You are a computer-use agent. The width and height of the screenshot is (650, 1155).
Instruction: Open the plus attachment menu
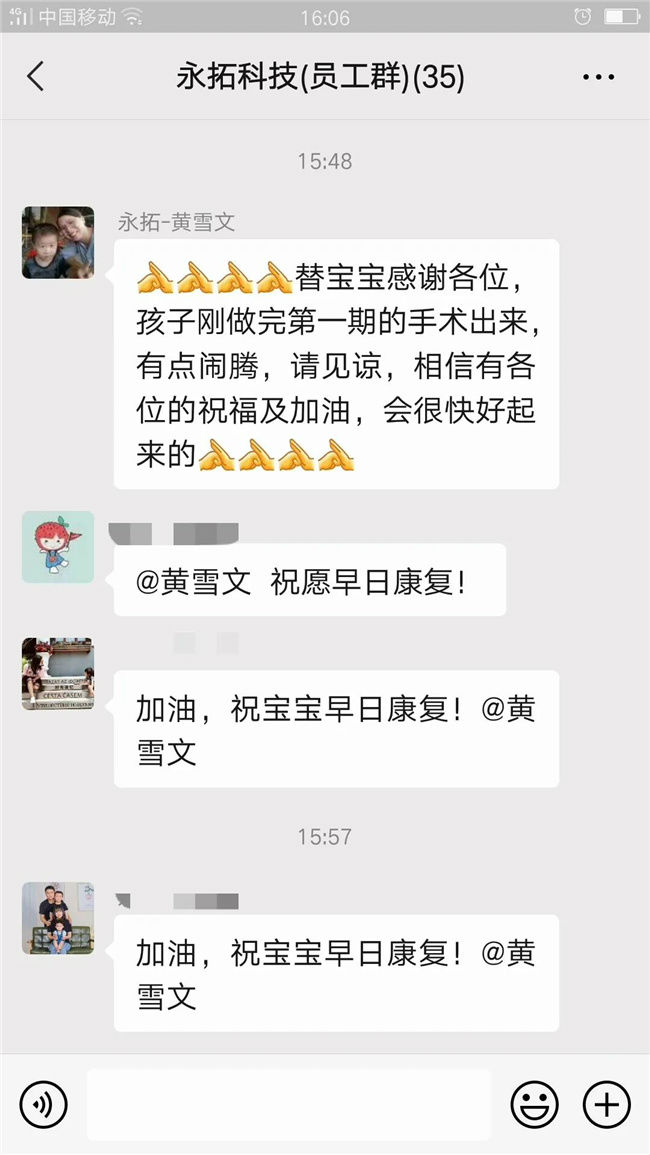607,1105
